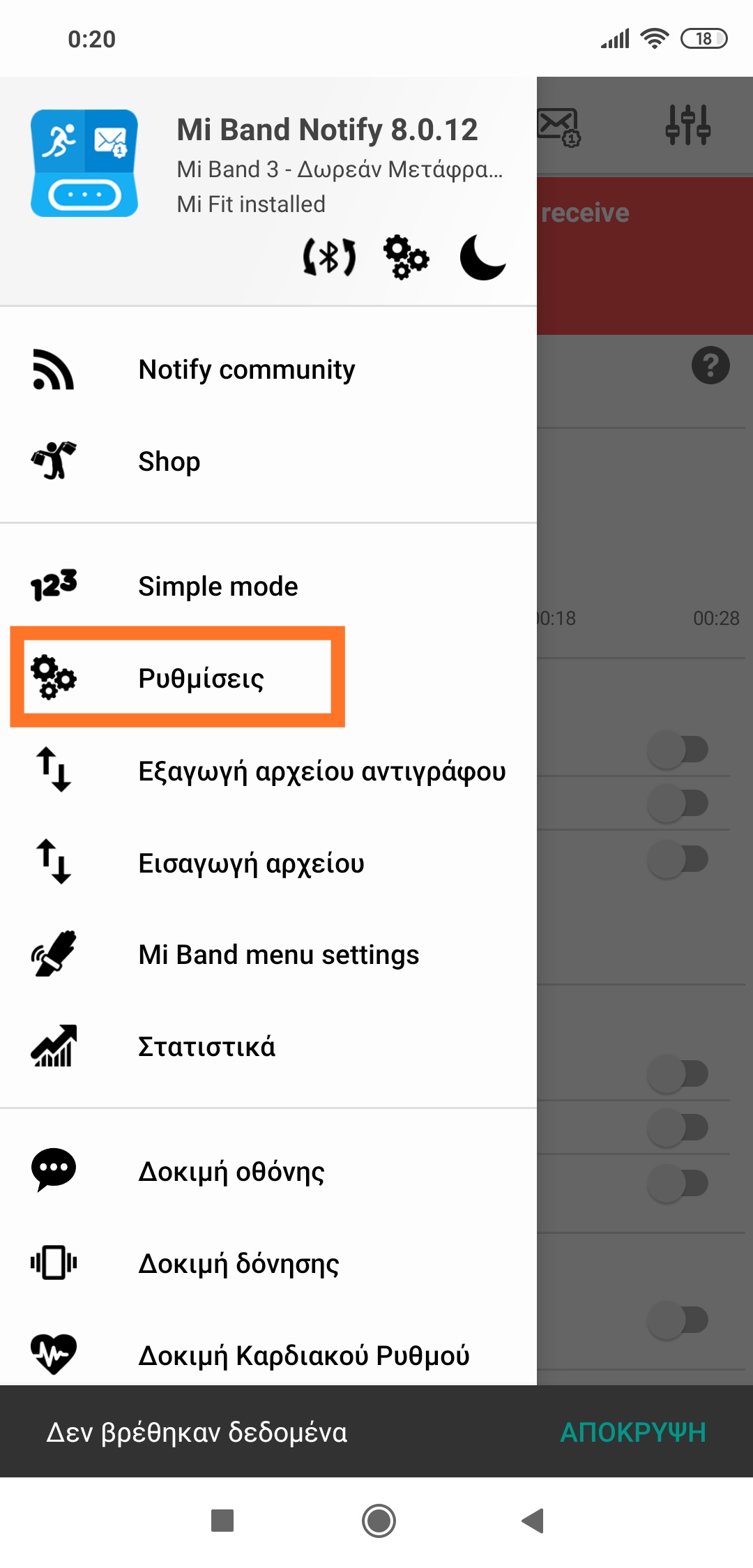Tap the Bluetooth reconnect icon in header
The height and width of the screenshot is (1568, 753).
329,257
